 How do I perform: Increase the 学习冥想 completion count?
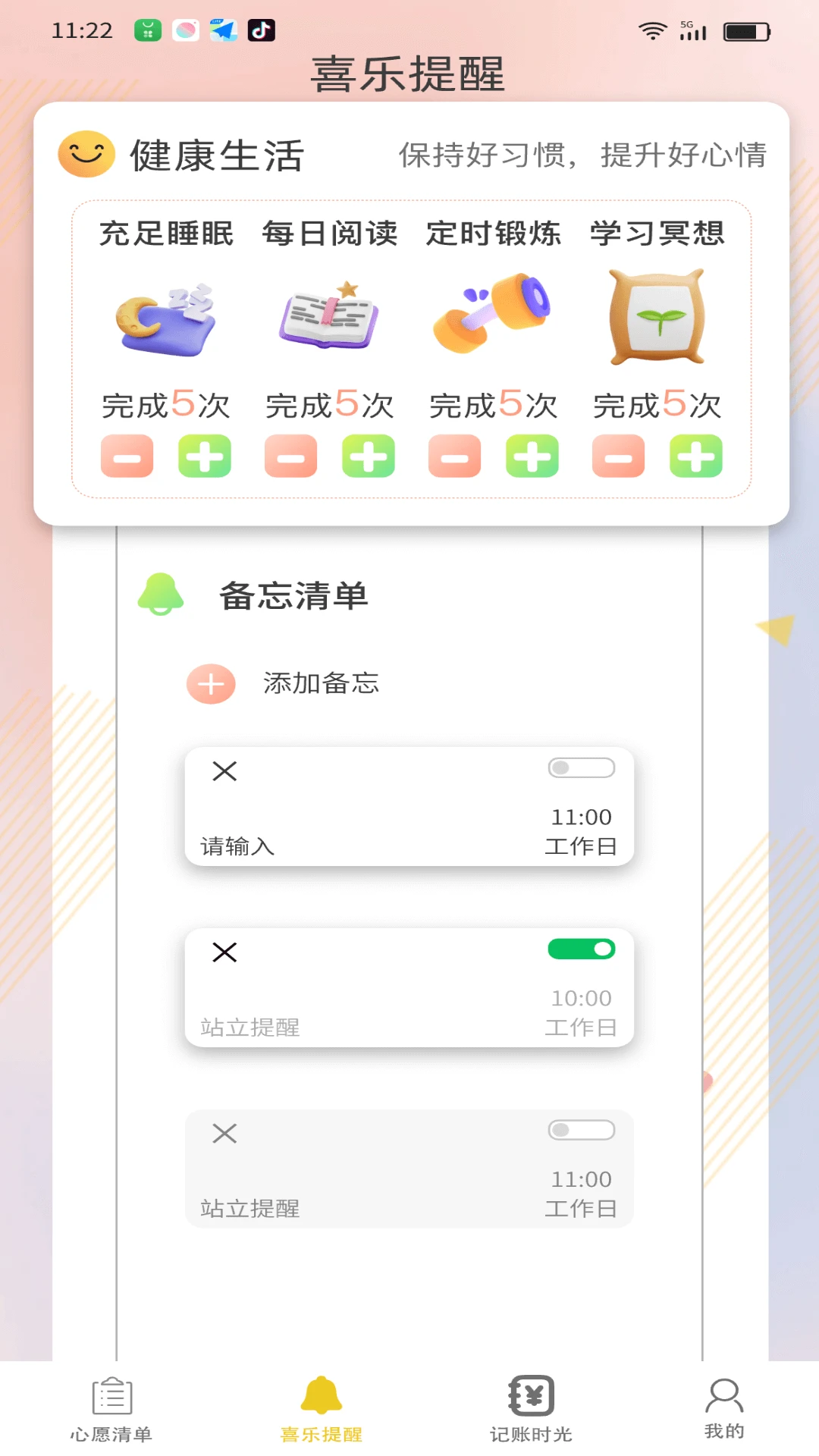696,457
